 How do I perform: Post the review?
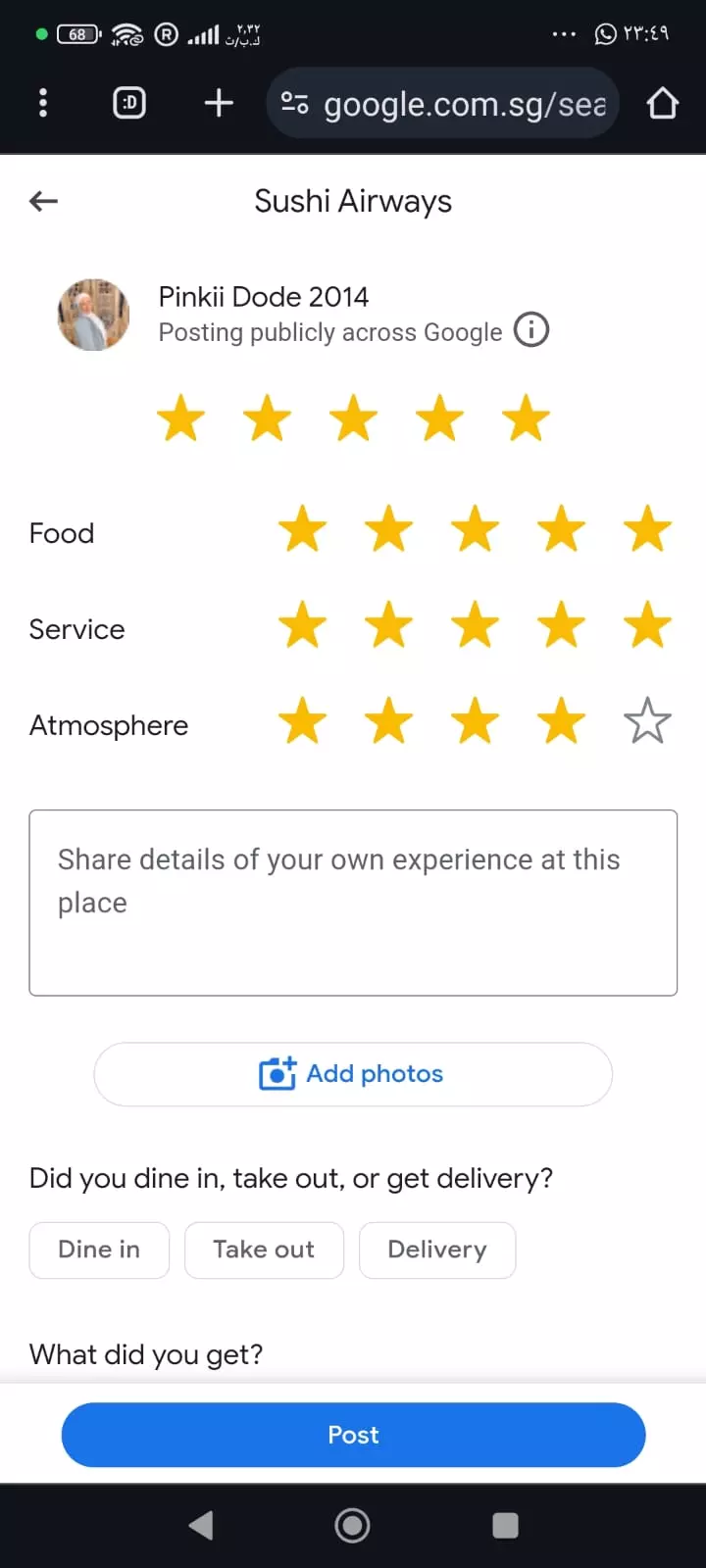pos(353,1435)
